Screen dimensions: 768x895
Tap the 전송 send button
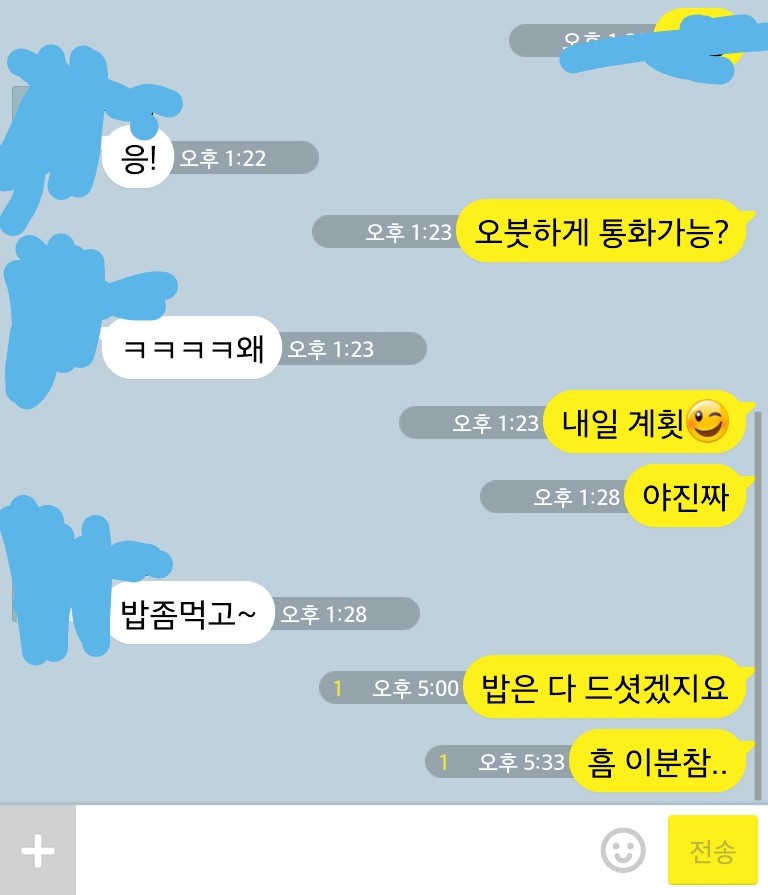(711, 851)
